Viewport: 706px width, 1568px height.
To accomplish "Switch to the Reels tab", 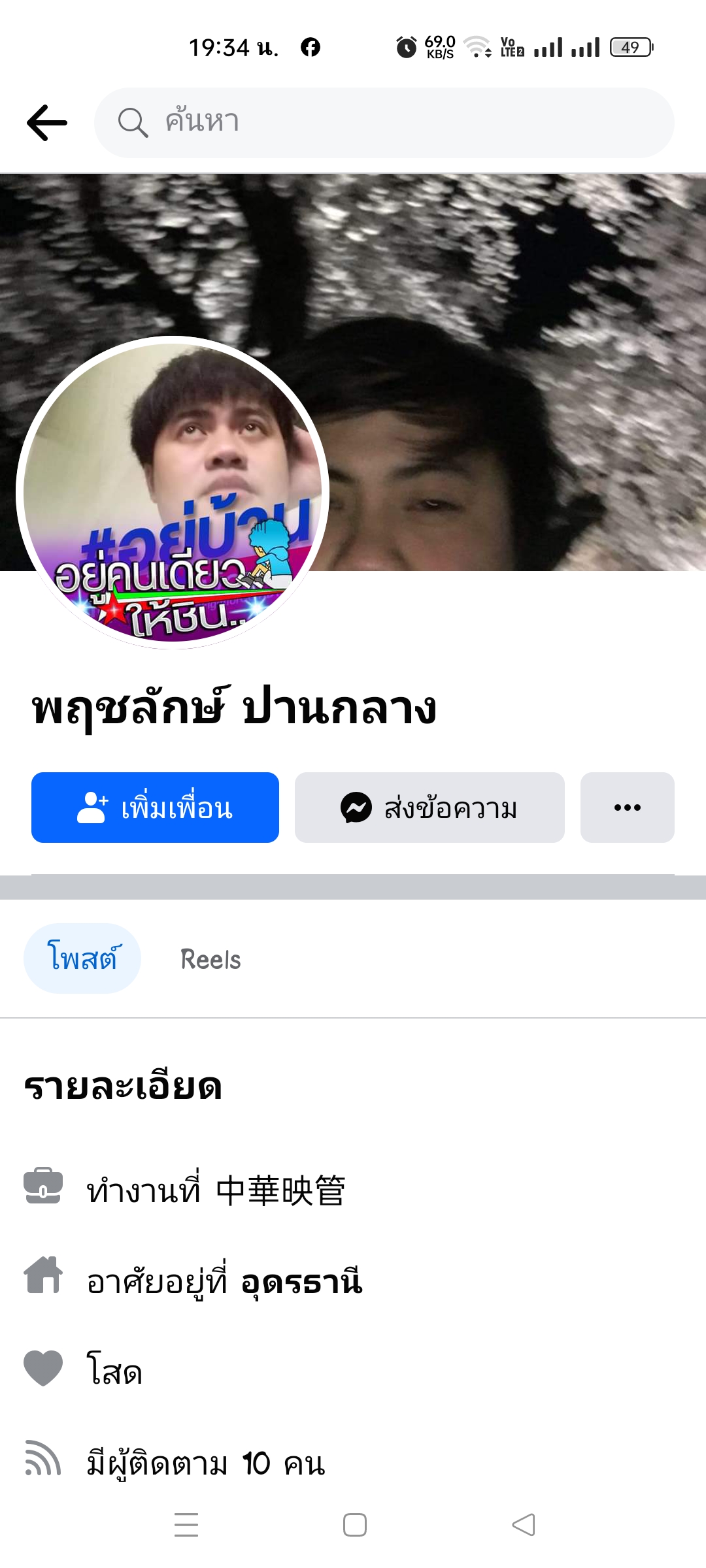I will [x=210, y=959].
